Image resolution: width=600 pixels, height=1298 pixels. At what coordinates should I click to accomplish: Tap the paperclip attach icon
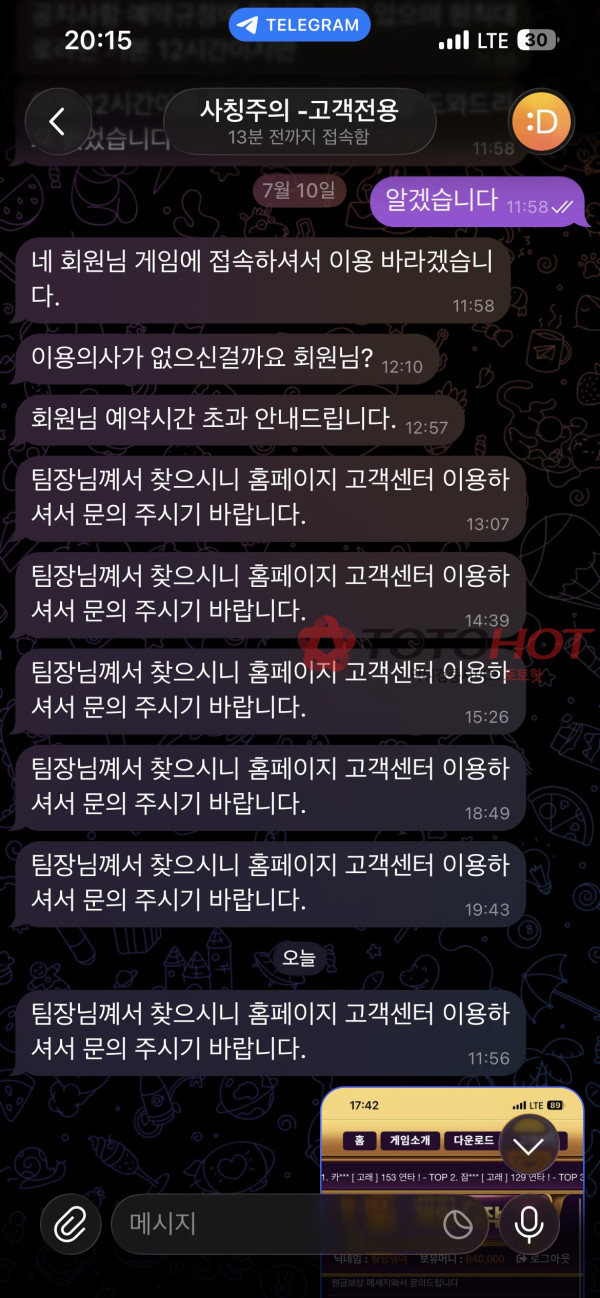tap(70, 1224)
